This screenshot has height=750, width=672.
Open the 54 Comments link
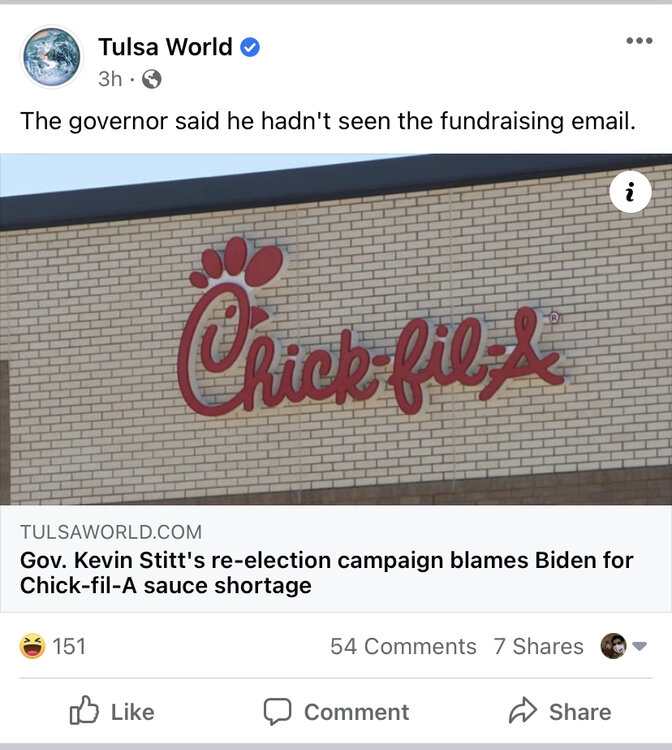tap(403, 646)
